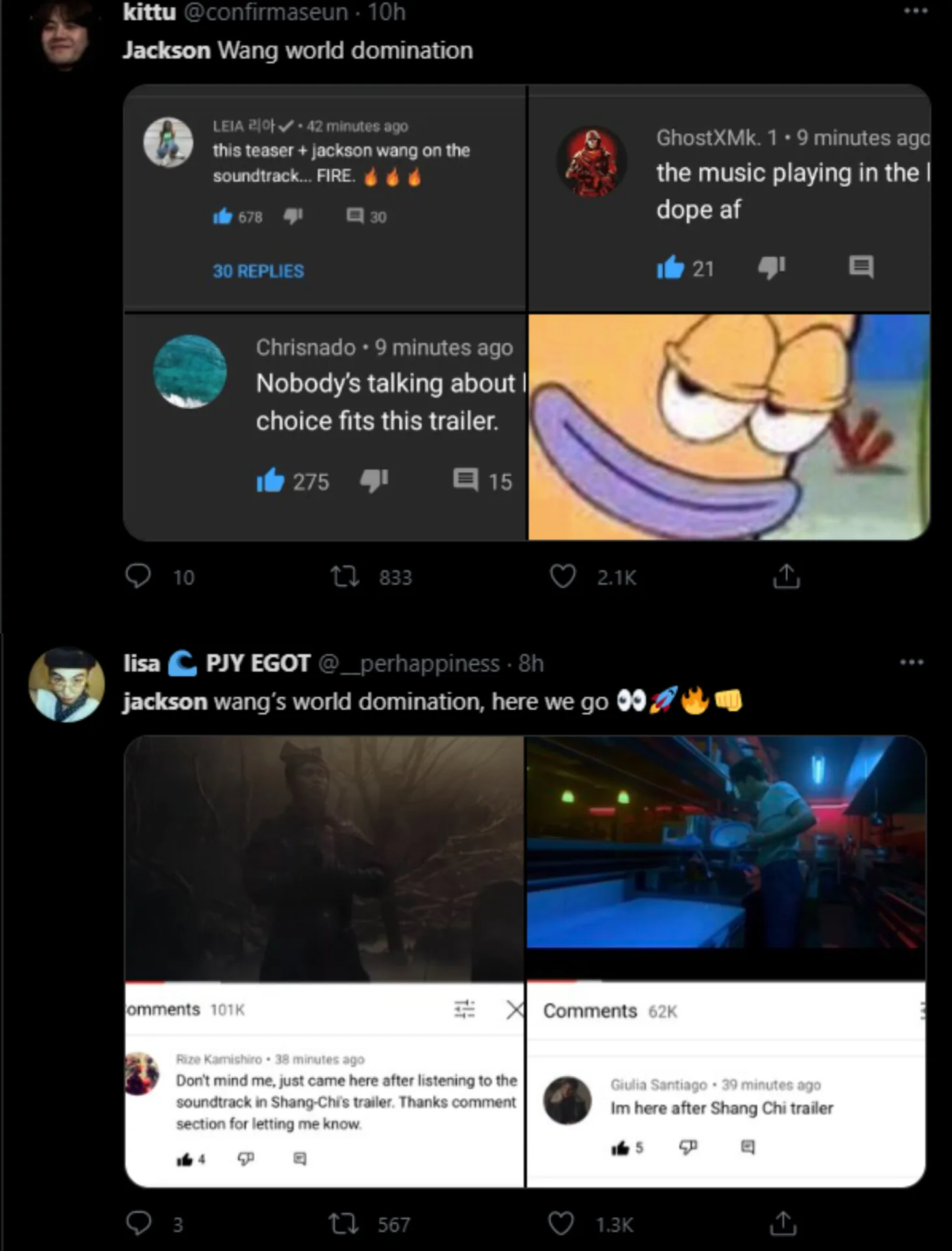952x1251 pixels.
Task: Like lisa's tweet
Action: [561, 1224]
